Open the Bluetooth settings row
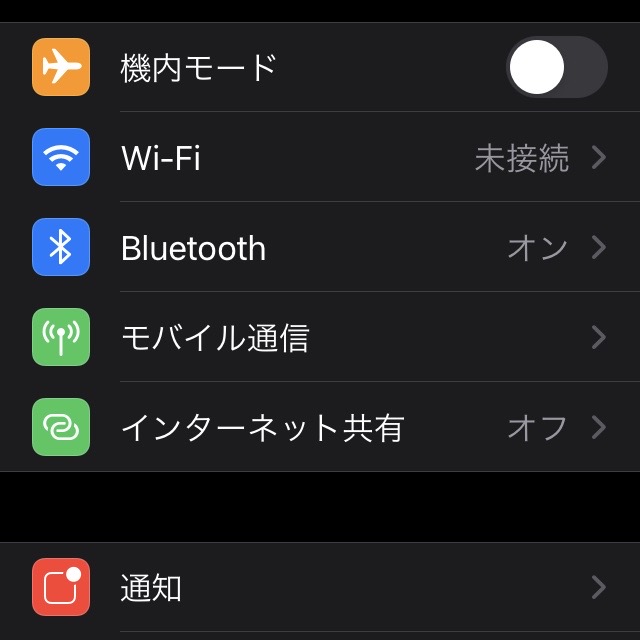Image resolution: width=640 pixels, height=640 pixels. [320, 248]
